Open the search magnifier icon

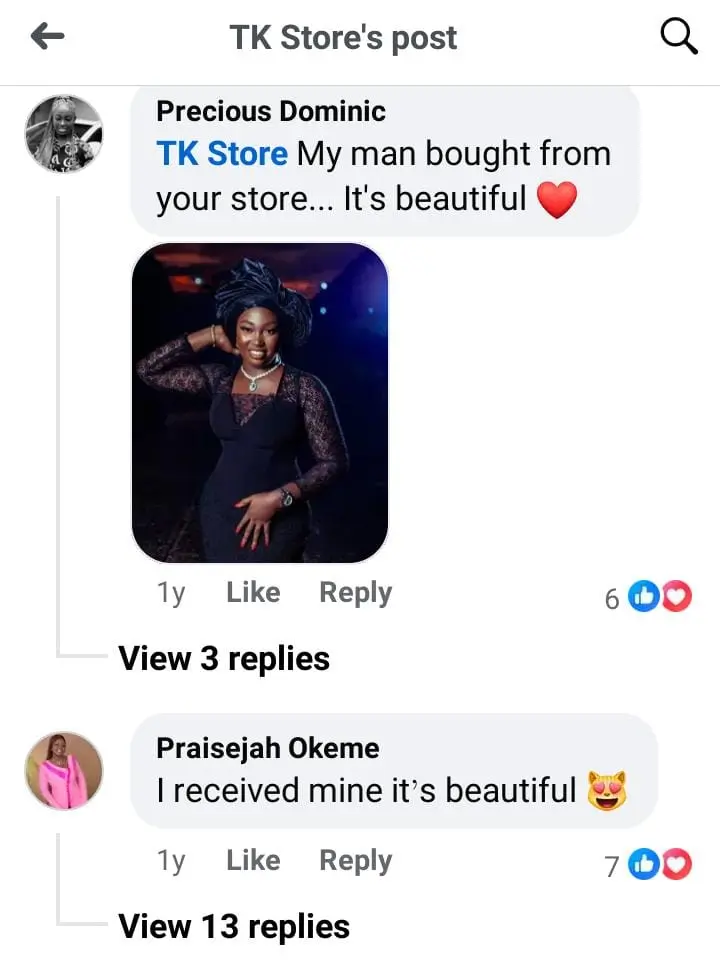tap(679, 38)
